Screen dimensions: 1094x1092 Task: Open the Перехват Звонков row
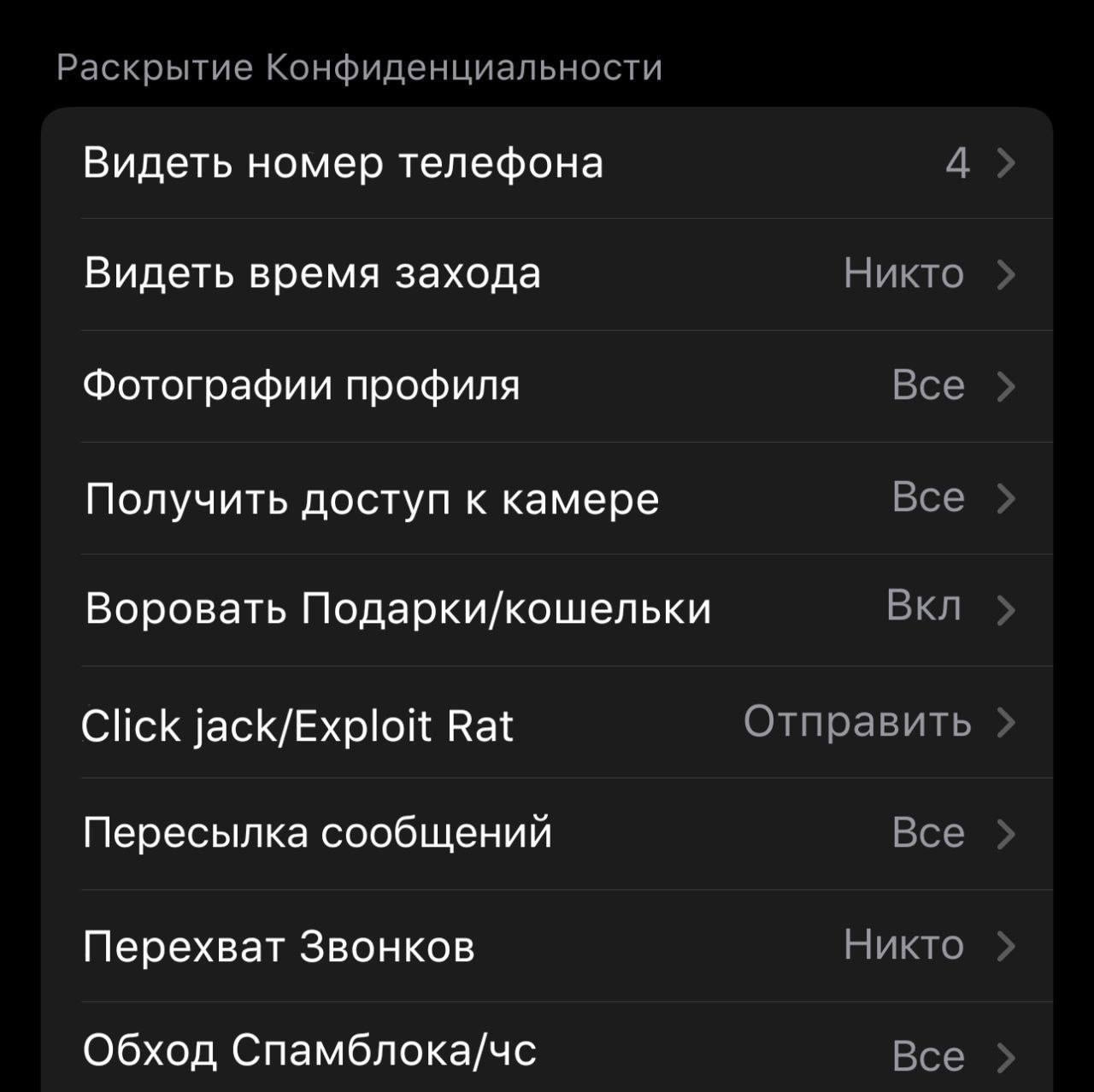tap(547, 946)
